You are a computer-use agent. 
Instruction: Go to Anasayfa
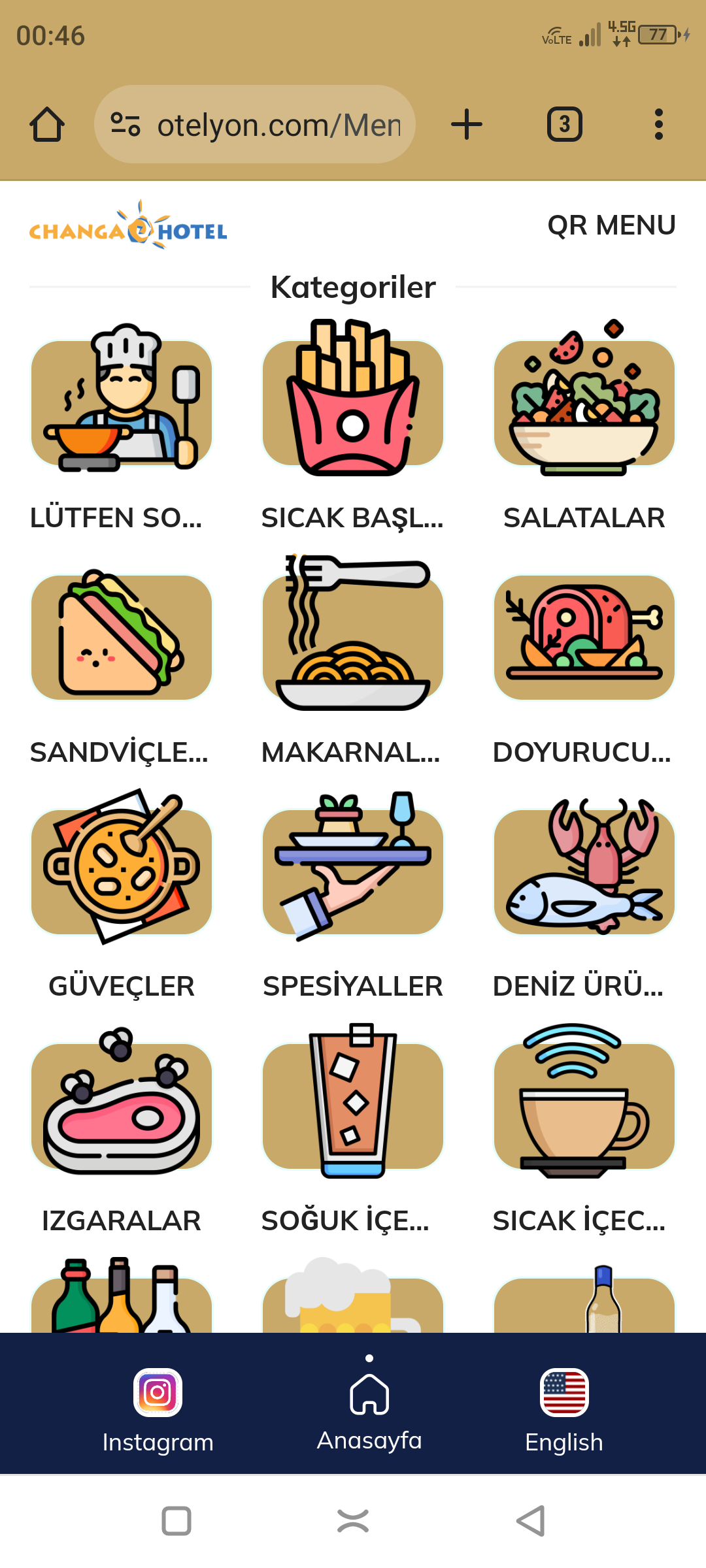(x=369, y=1405)
